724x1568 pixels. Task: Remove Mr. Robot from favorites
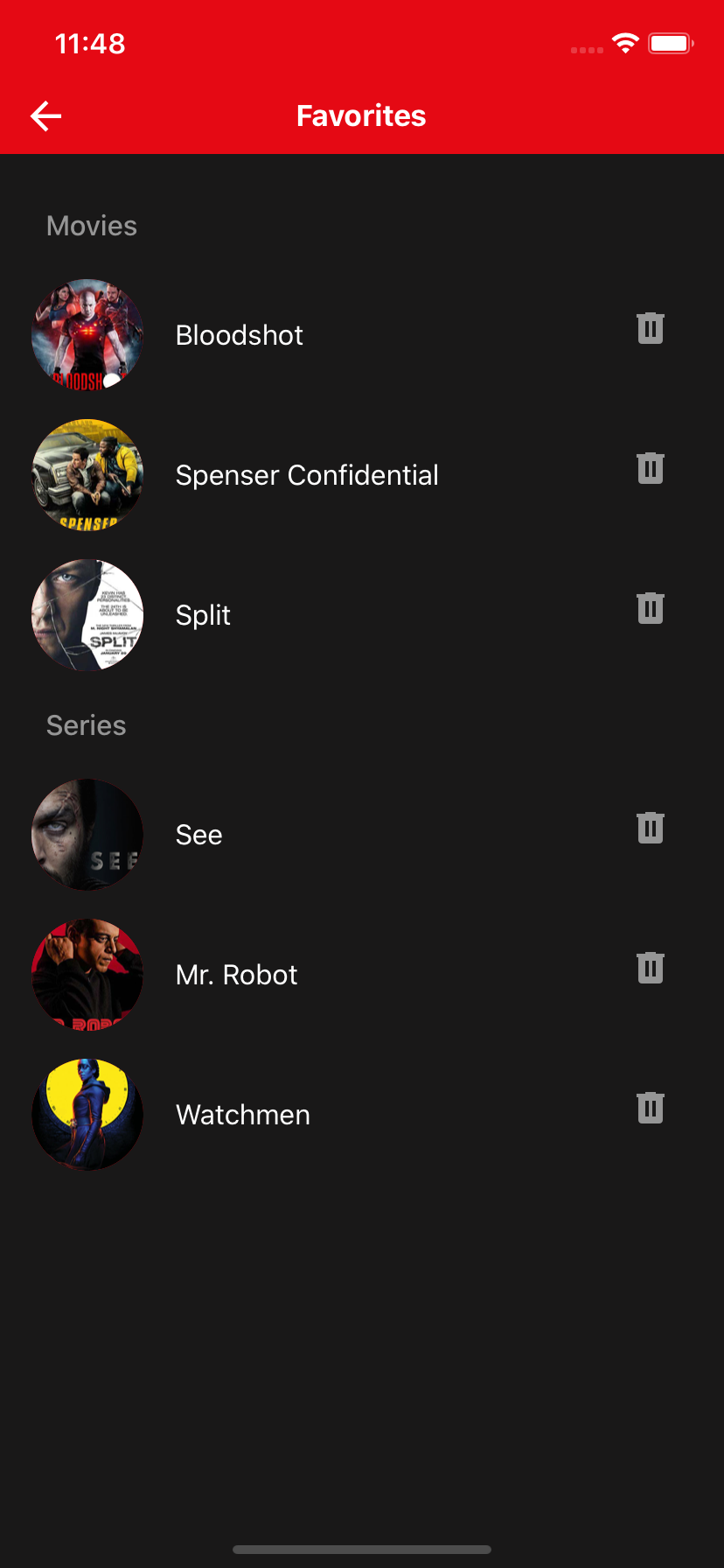click(x=651, y=968)
